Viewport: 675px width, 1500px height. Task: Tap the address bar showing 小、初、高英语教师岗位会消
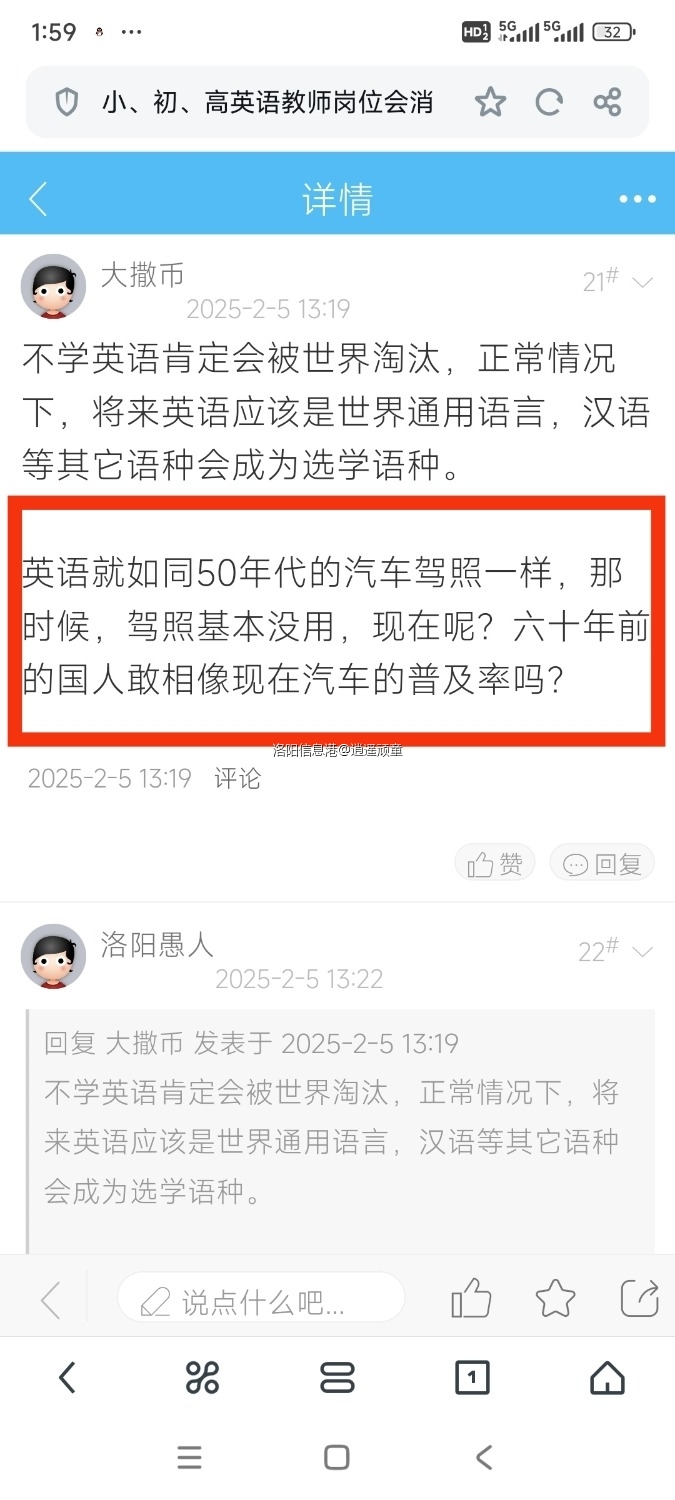point(267,102)
